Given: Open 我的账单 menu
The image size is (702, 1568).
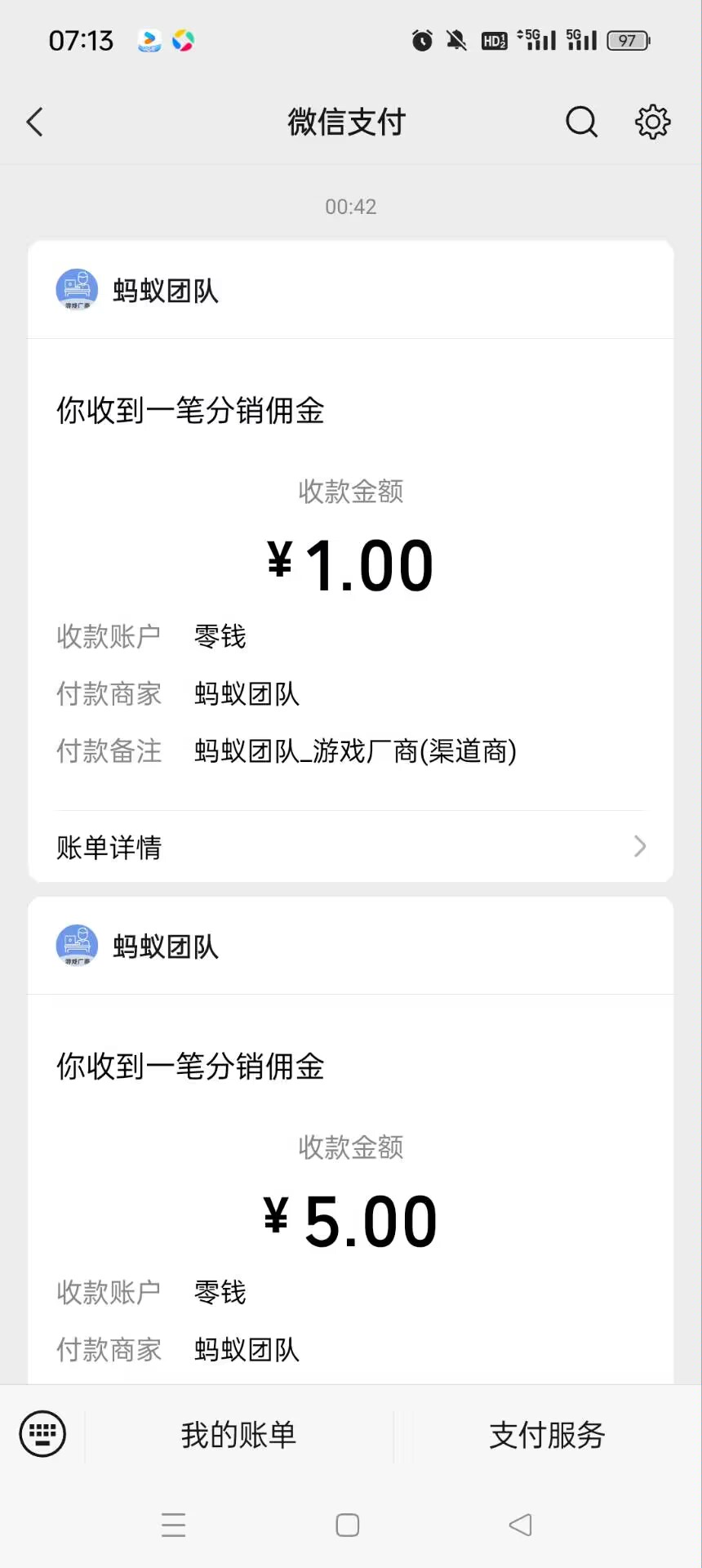Looking at the screenshot, I should coord(238,1435).
